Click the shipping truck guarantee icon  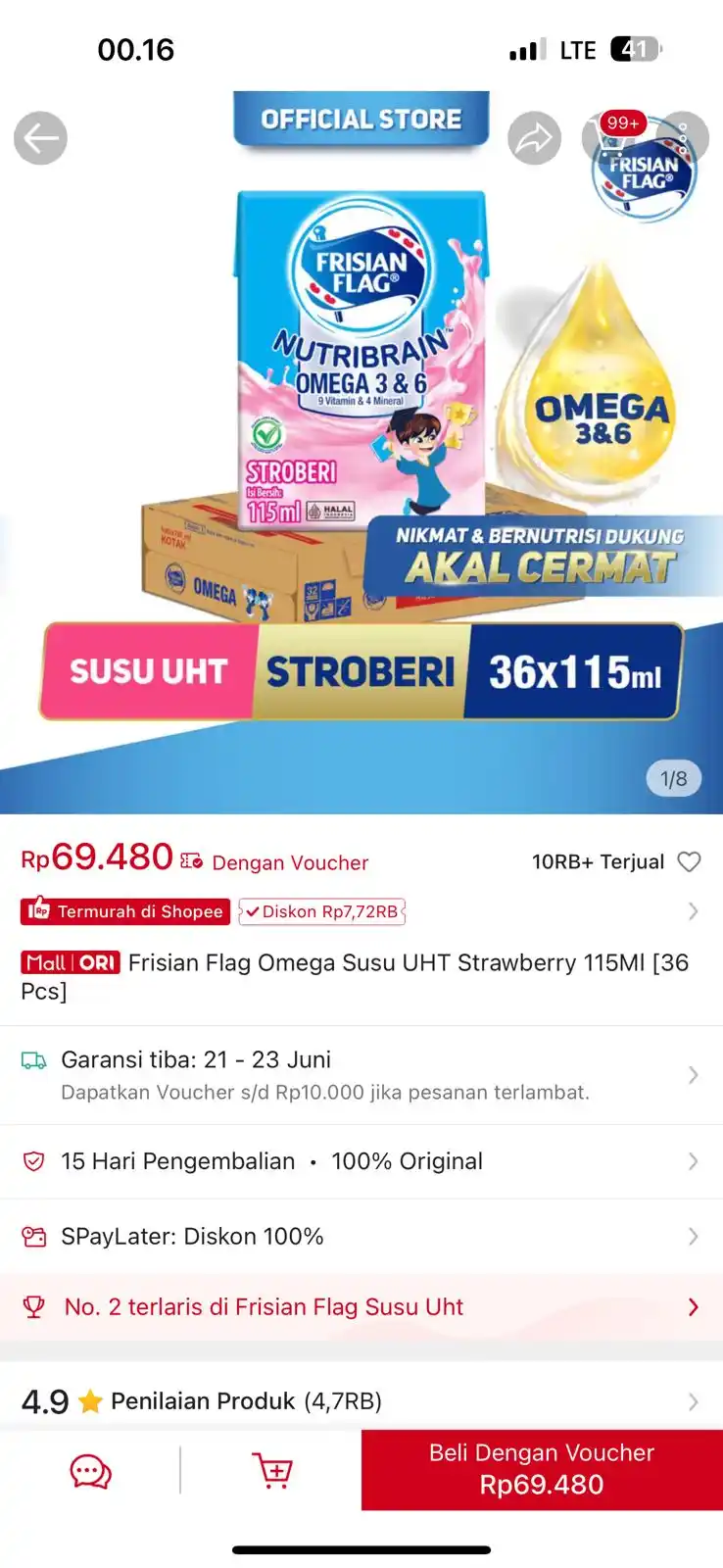click(33, 1059)
